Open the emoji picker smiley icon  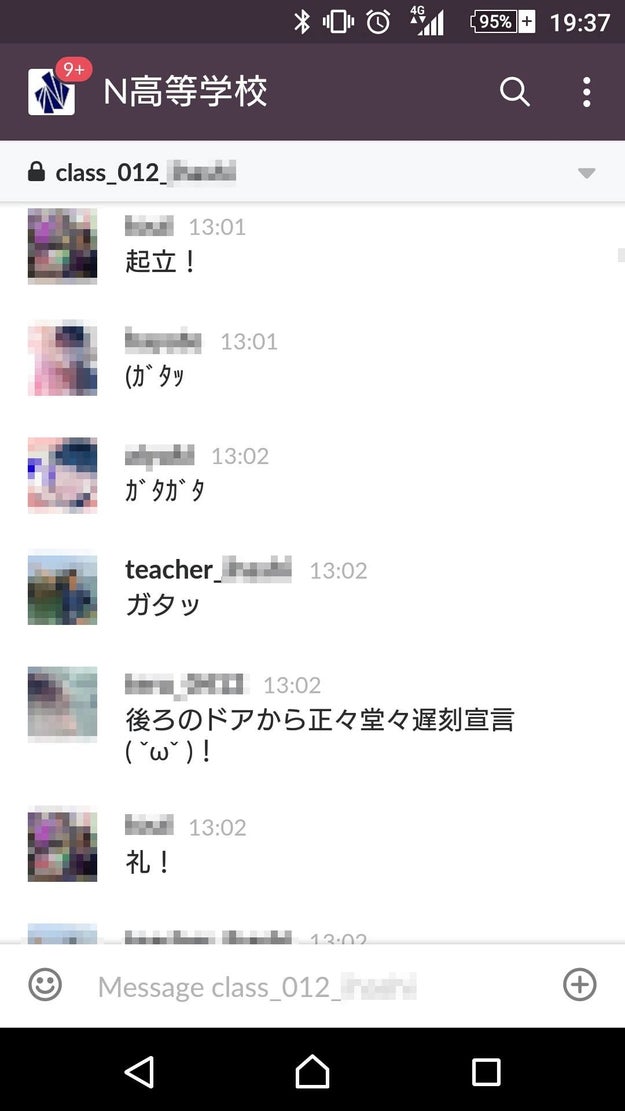(x=45, y=985)
